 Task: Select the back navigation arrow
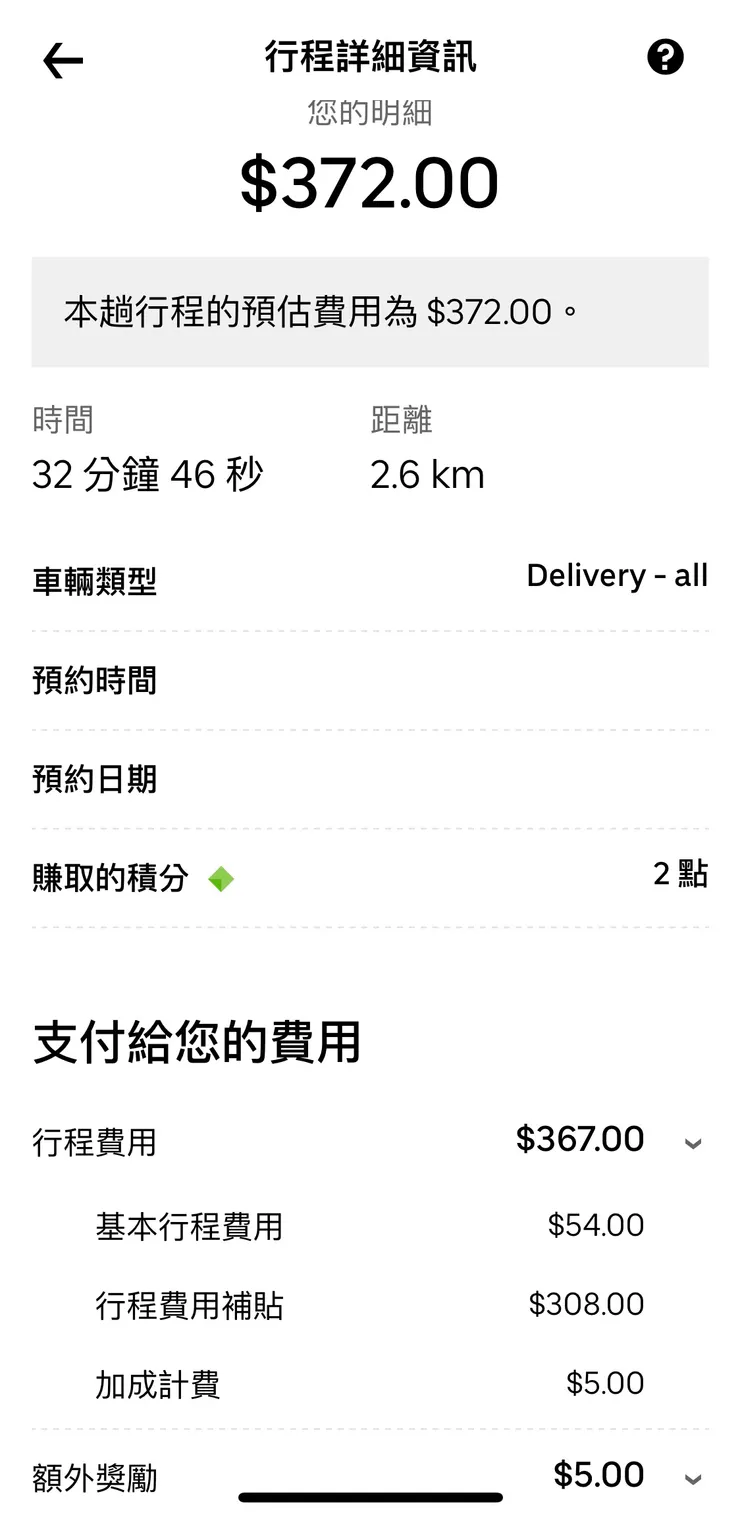pos(63,60)
